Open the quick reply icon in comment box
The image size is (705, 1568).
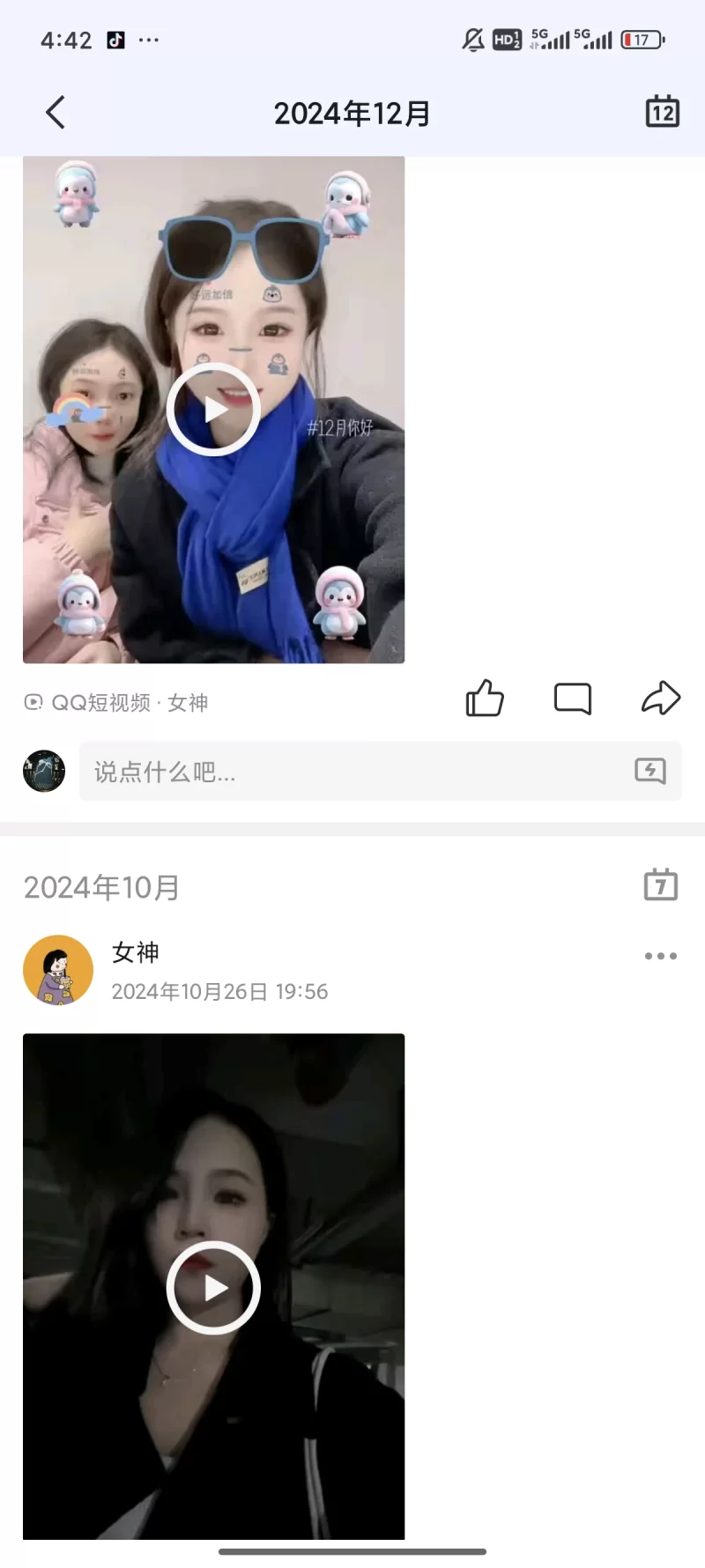point(650,772)
